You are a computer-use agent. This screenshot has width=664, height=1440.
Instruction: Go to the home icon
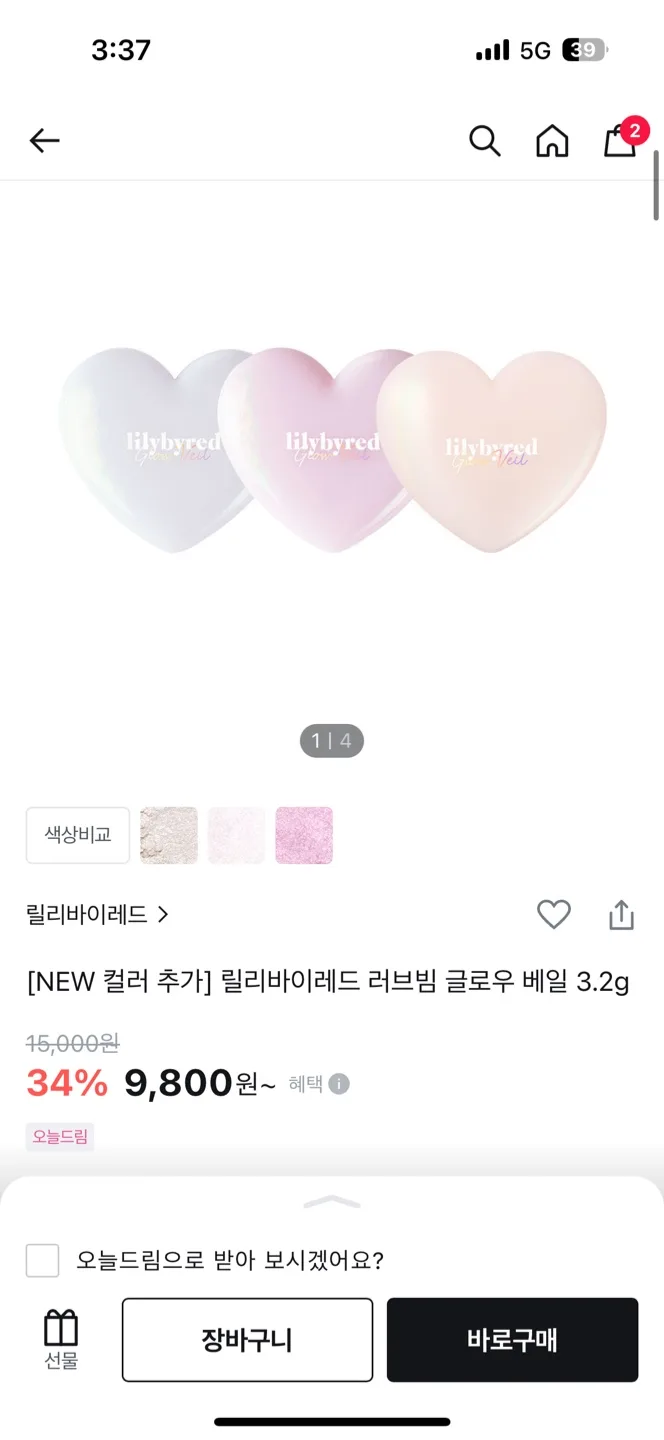552,141
